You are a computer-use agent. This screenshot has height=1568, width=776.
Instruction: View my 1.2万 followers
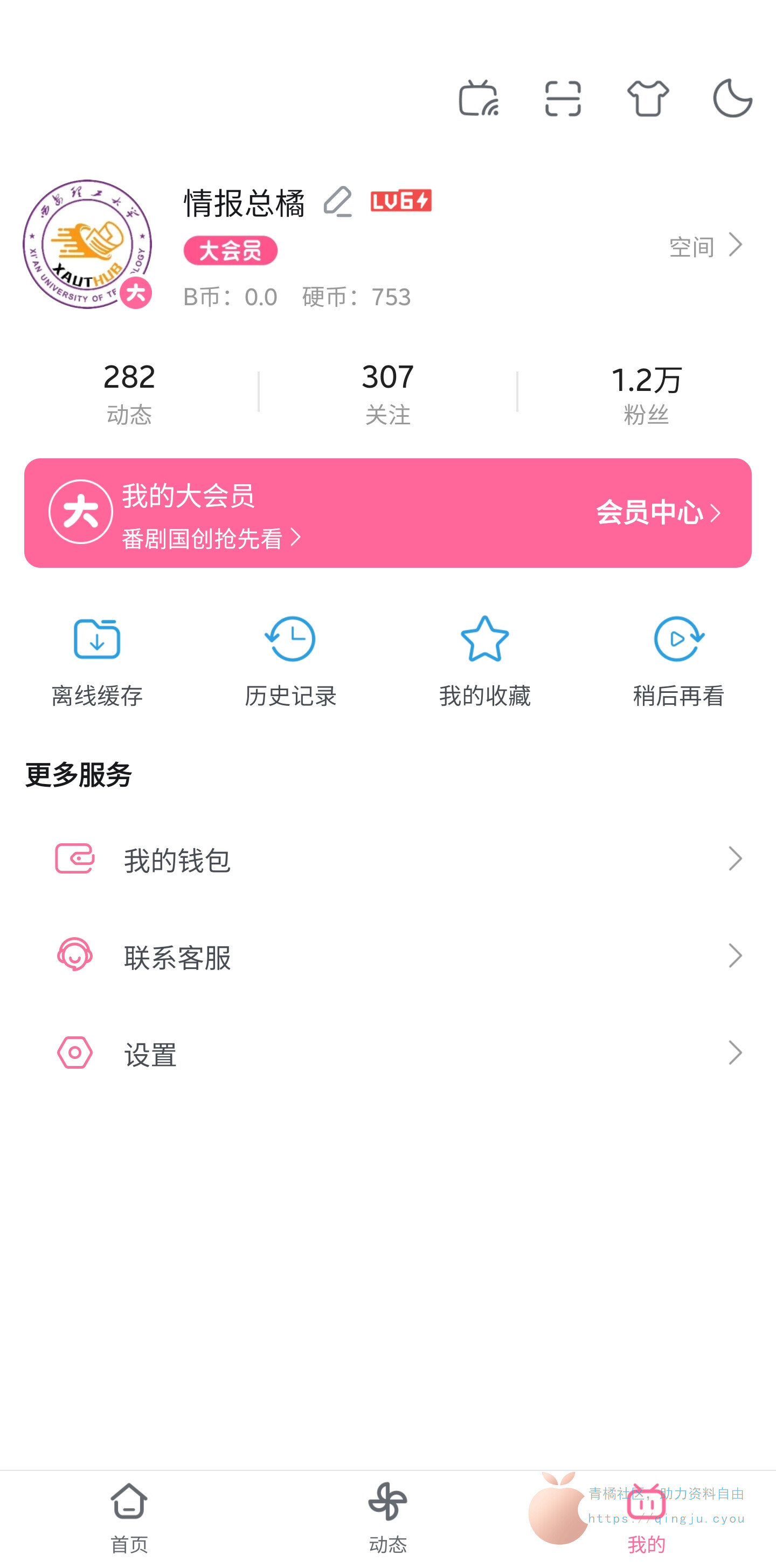click(x=646, y=393)
